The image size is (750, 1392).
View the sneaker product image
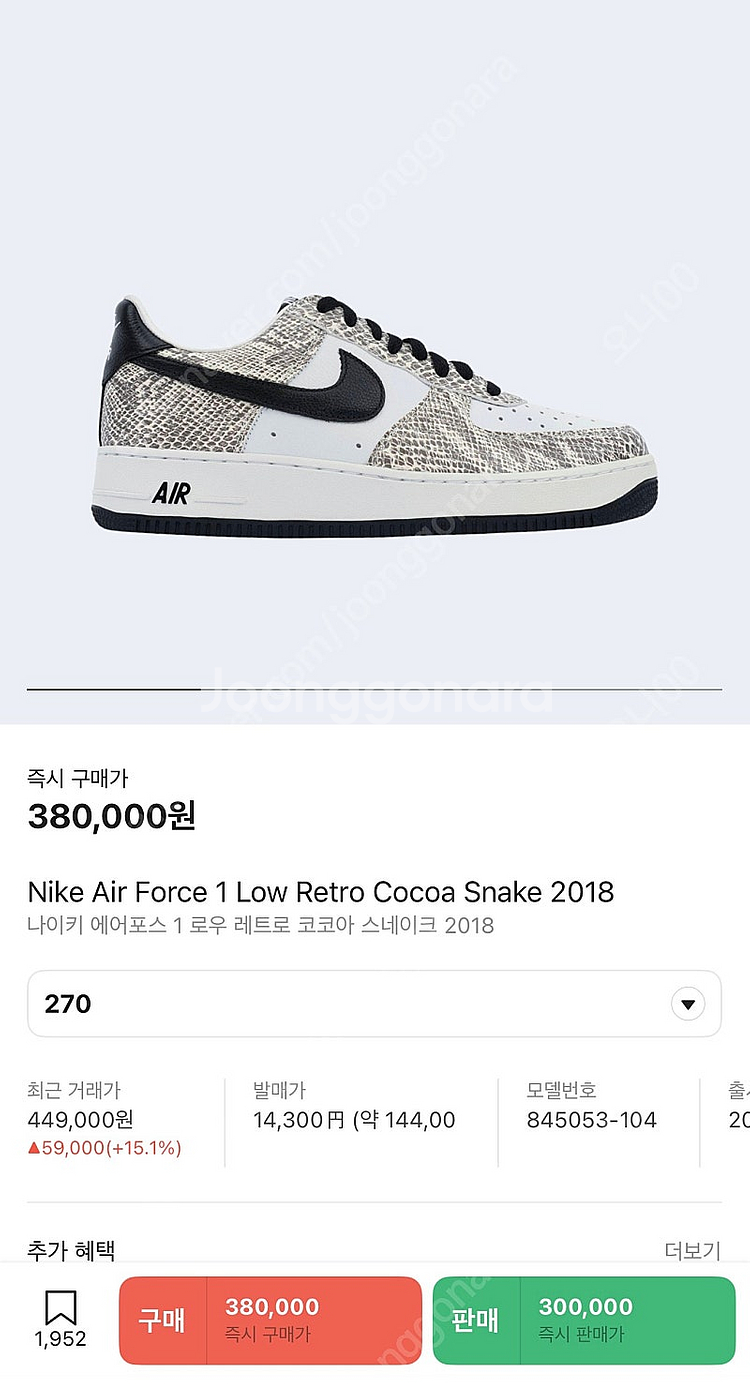(x=380, y=415)
